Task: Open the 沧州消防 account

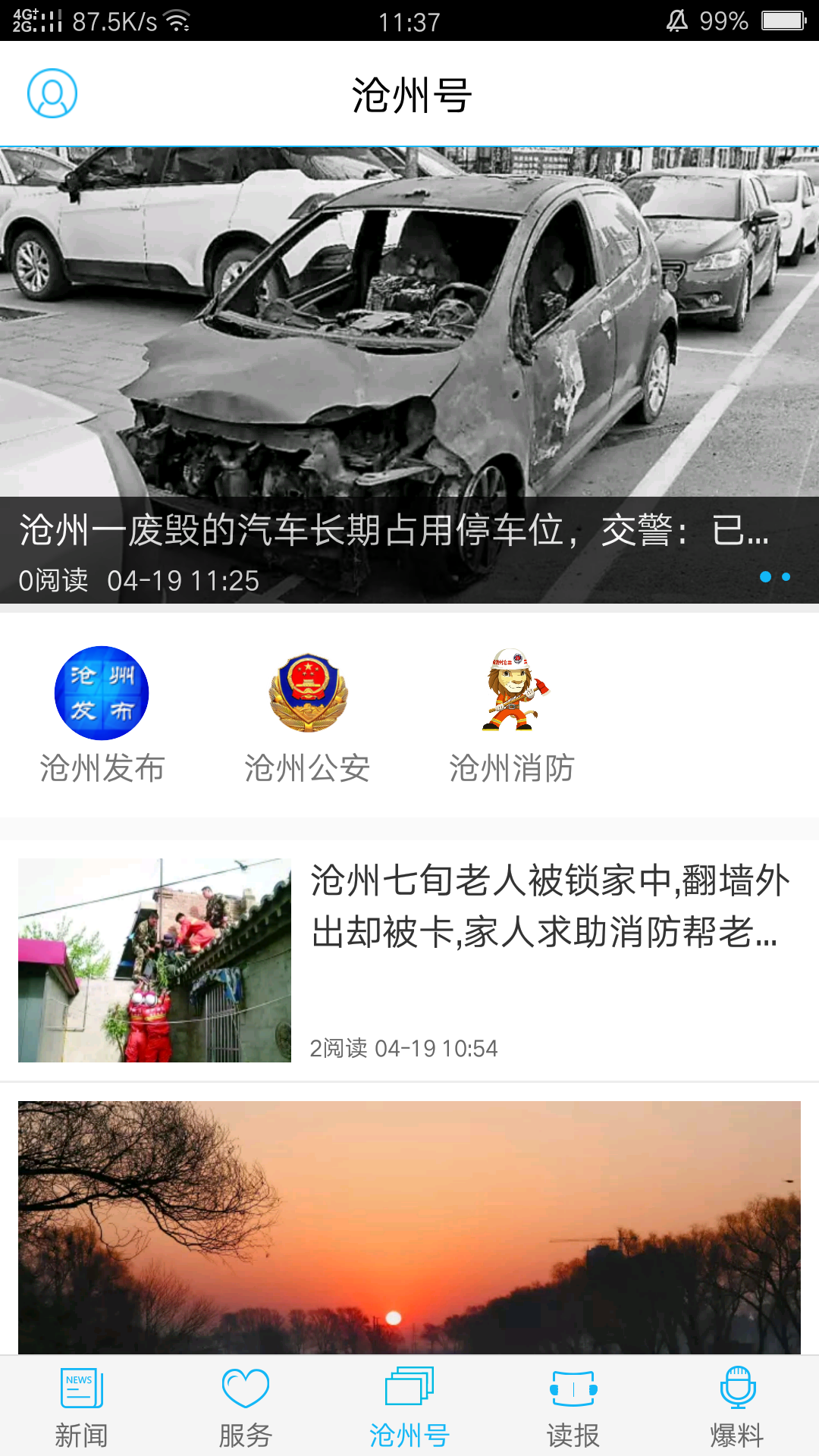Action: click(x=512, y=714)
